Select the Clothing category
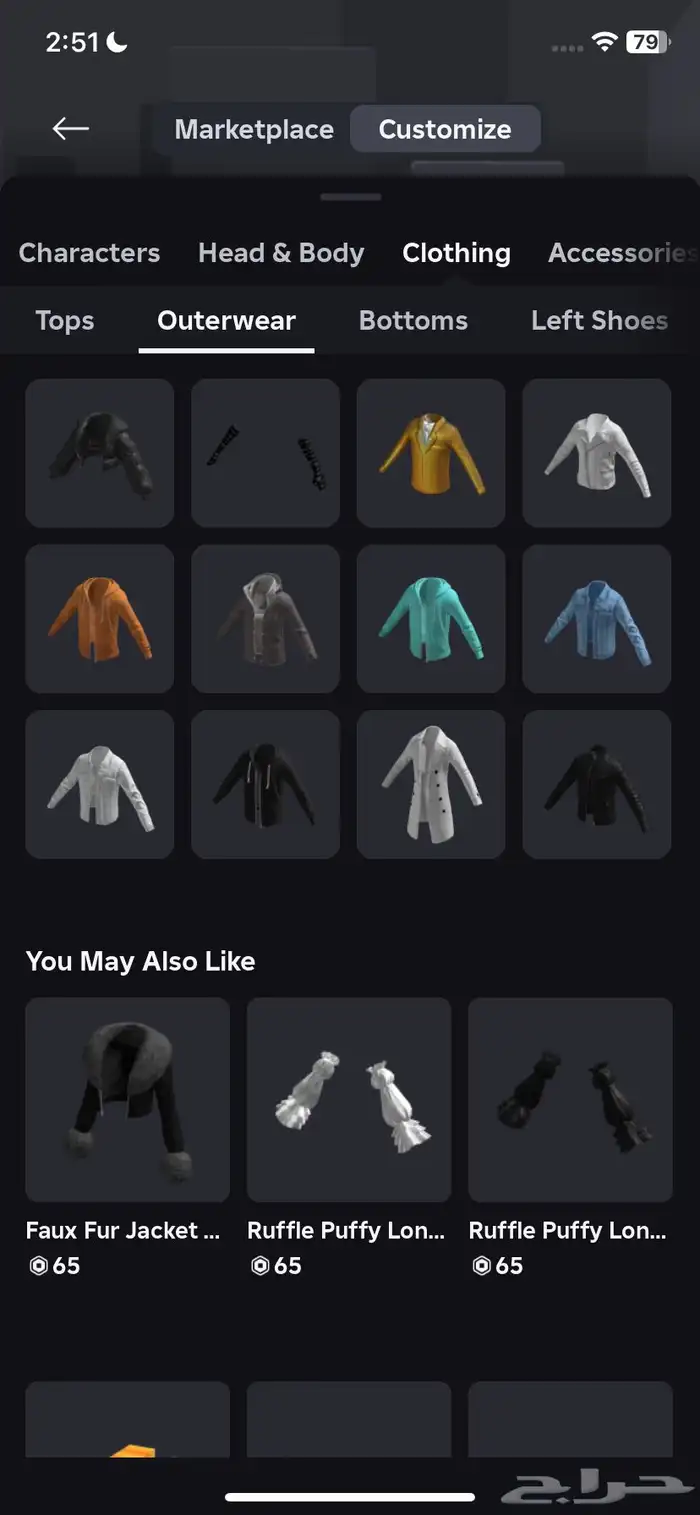Image resolution: width=700 pixels, height=1515 pixels. 456,253
